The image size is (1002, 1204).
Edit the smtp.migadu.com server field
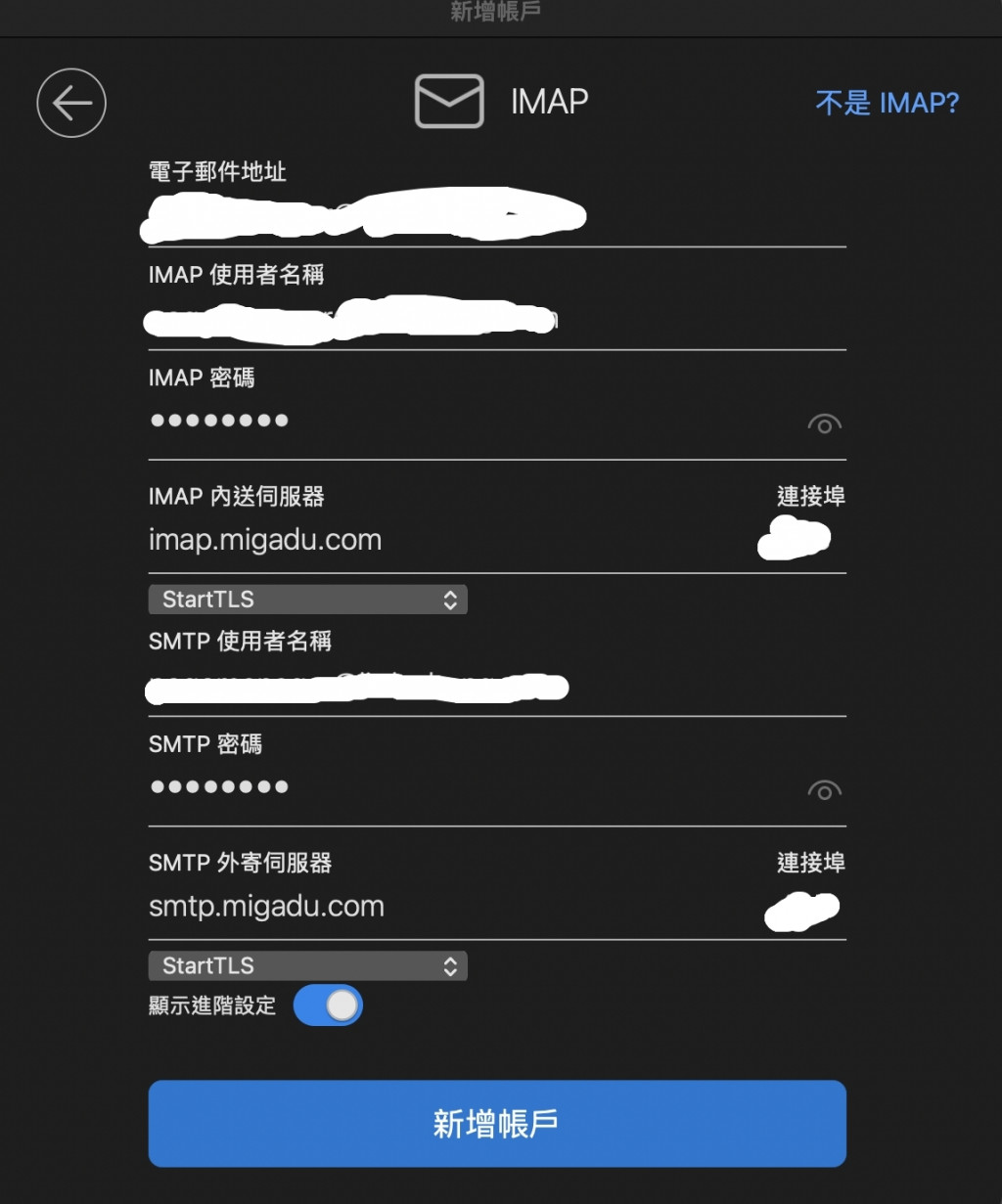391,907
